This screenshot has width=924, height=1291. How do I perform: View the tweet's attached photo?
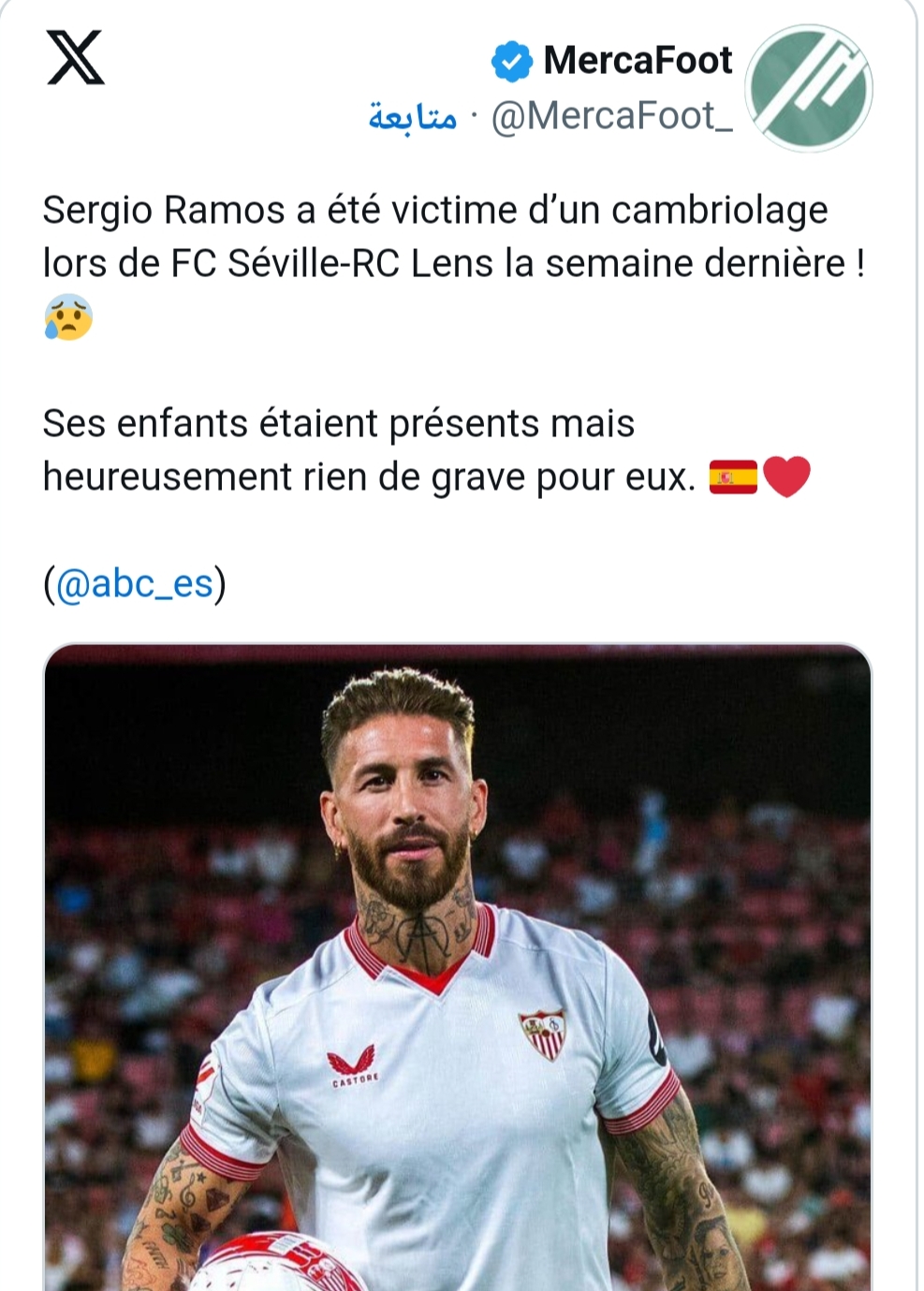coord(458,964)
